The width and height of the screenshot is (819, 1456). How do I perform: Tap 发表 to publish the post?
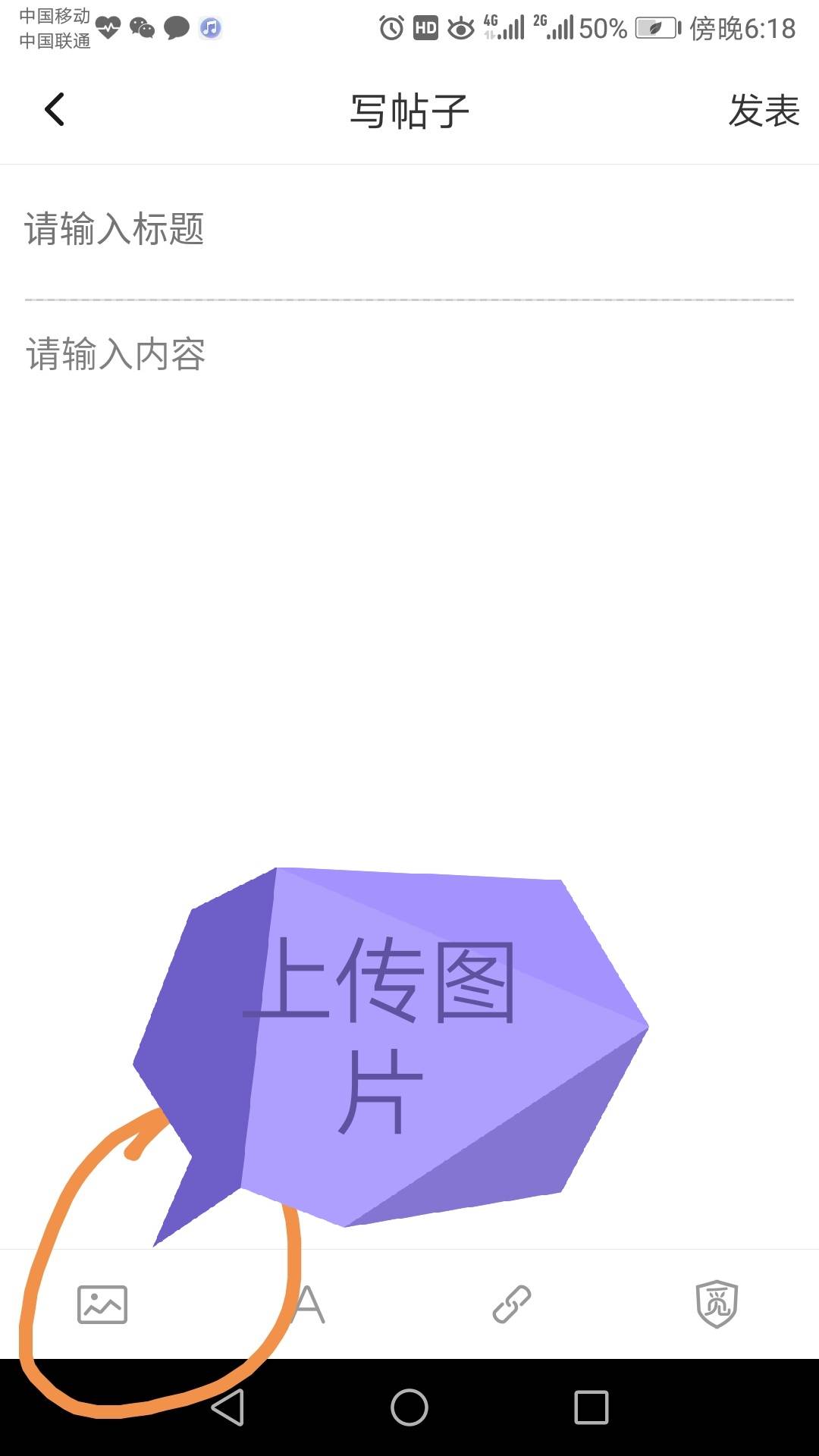pyautogui.click(x=763, y=111)
